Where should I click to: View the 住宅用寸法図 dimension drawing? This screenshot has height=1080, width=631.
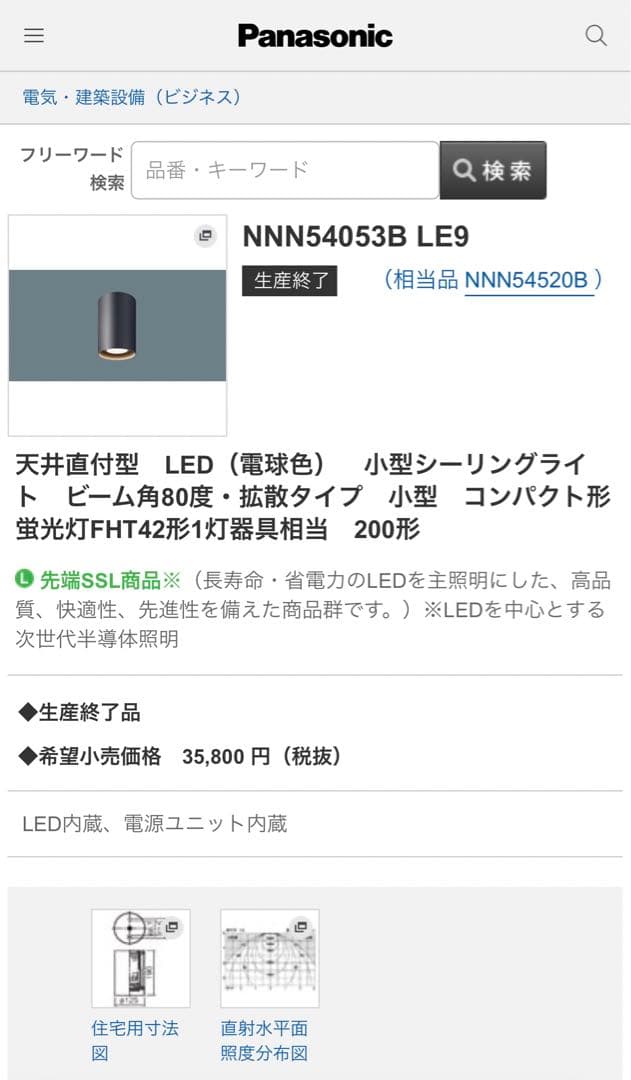click(140, 958)
